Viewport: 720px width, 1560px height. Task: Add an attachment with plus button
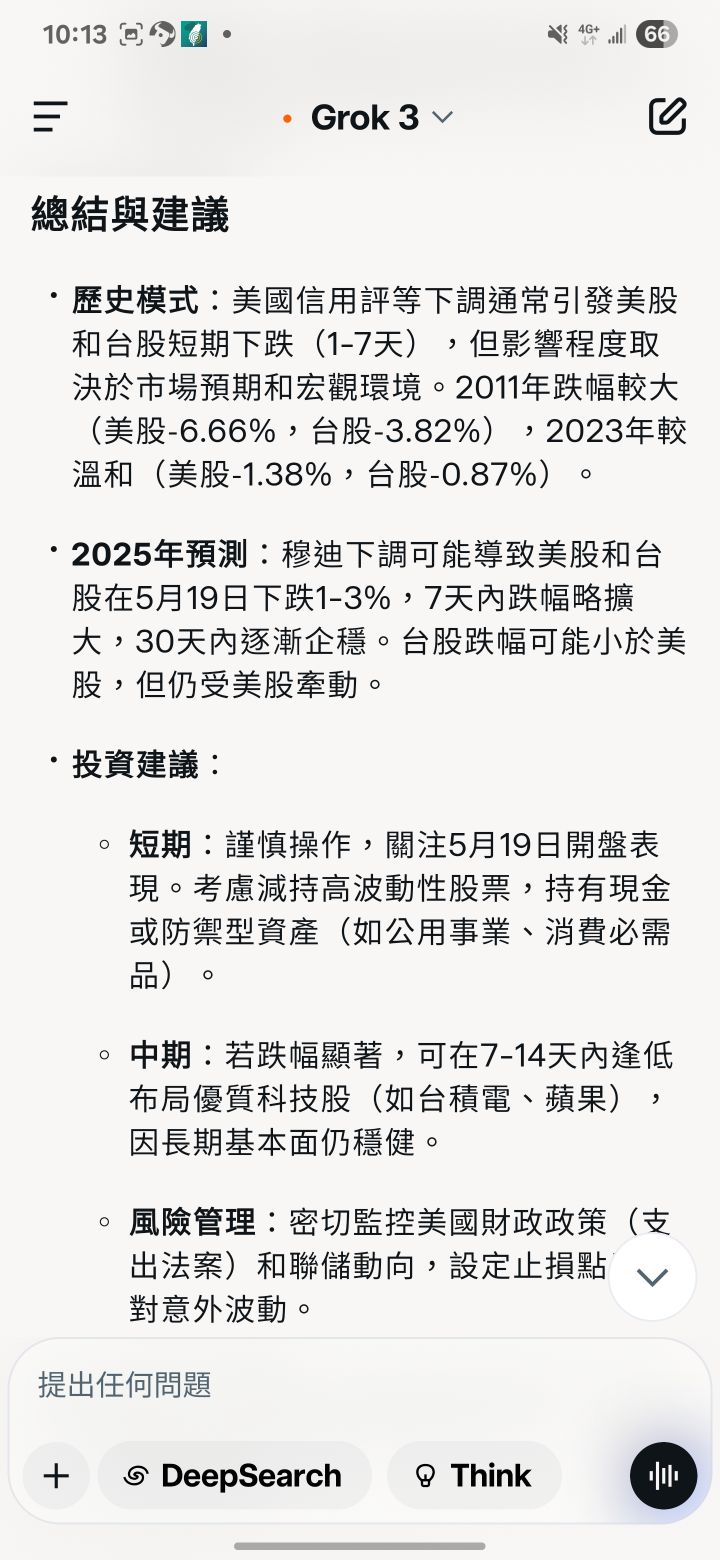coord(57,1475)
